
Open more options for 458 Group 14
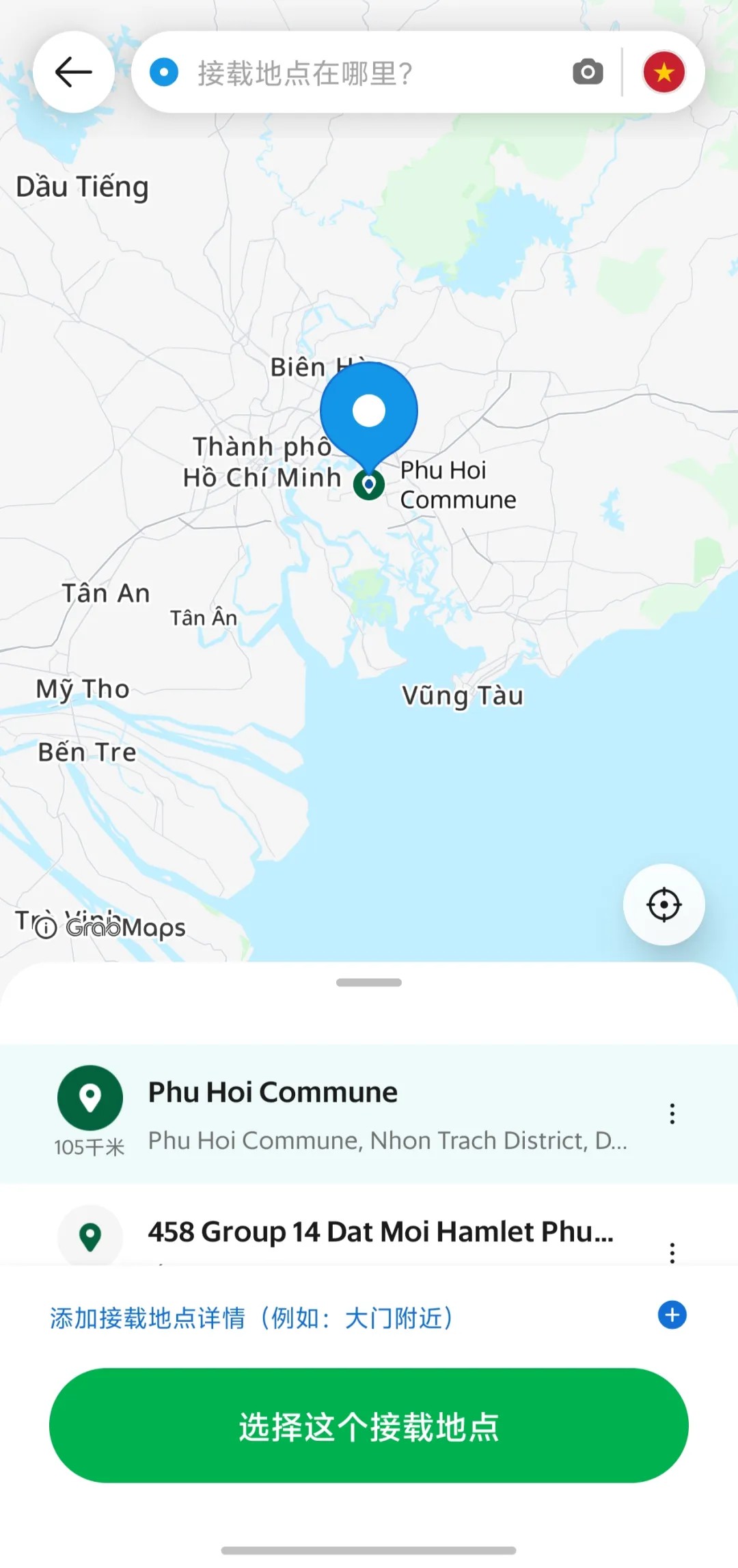click(x=672, y=1252)
